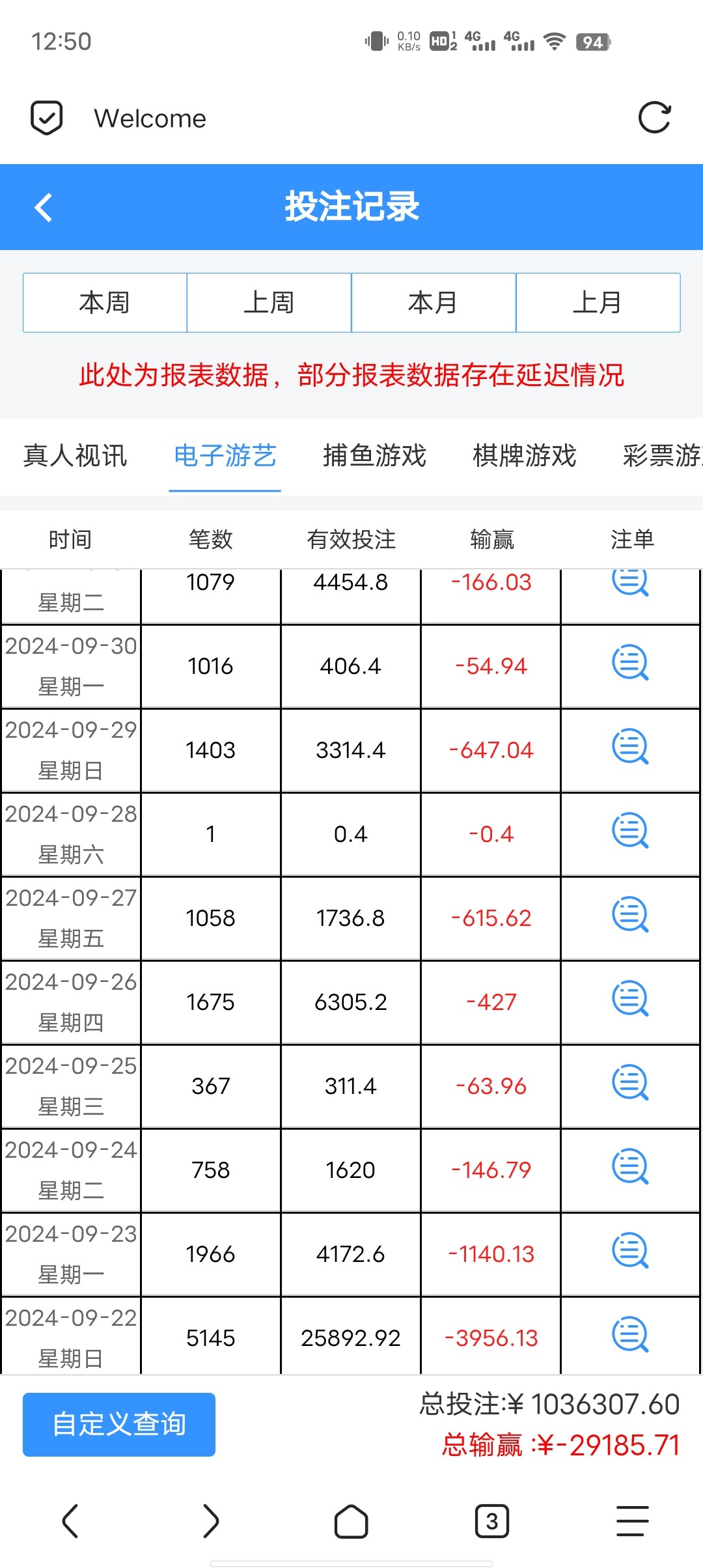Screen dimensions: 703x1568
Task: Filter records by 上周
Action: coord(269,303)
